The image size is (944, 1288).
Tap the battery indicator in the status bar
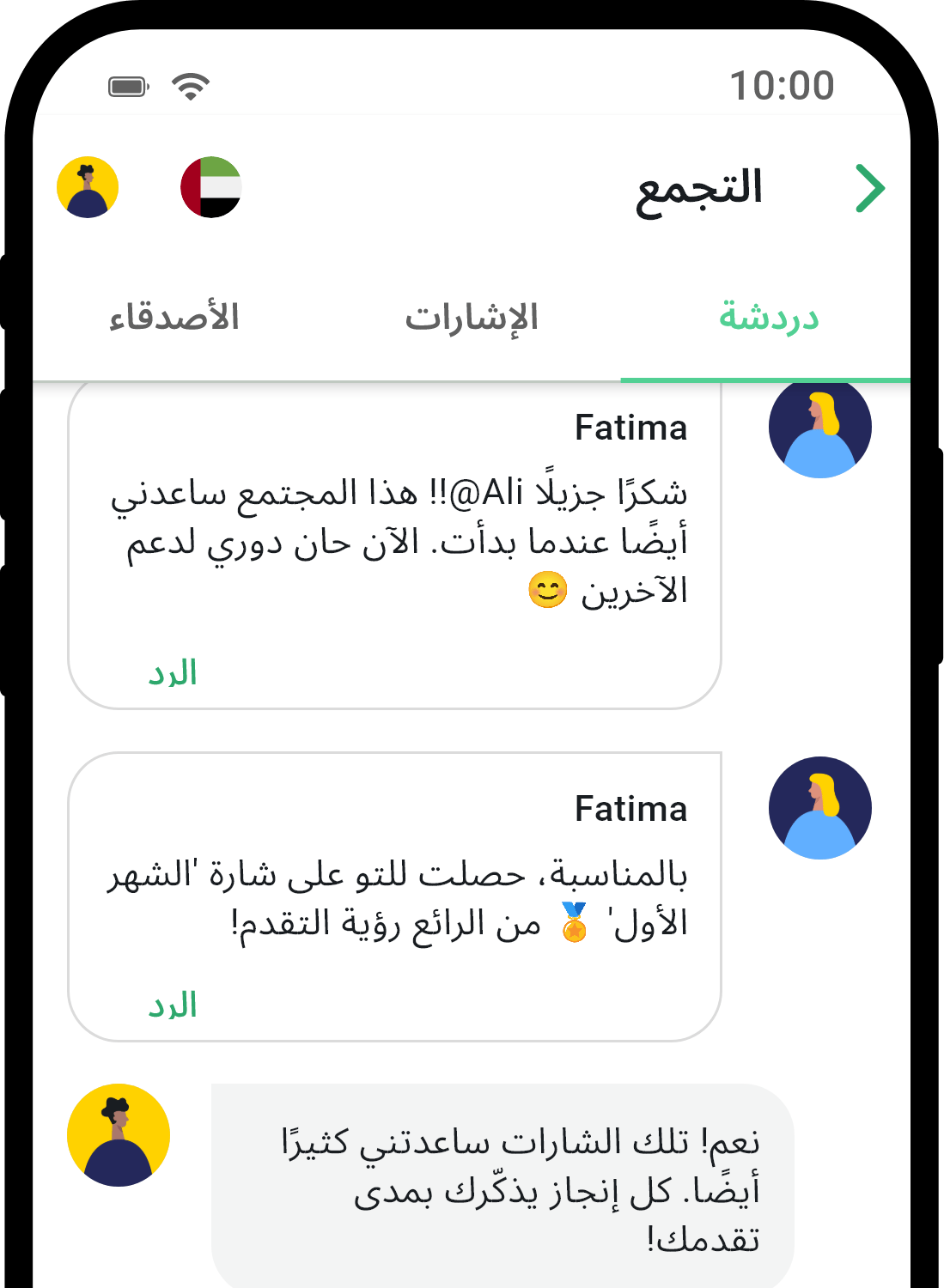(x=128, y=84)
